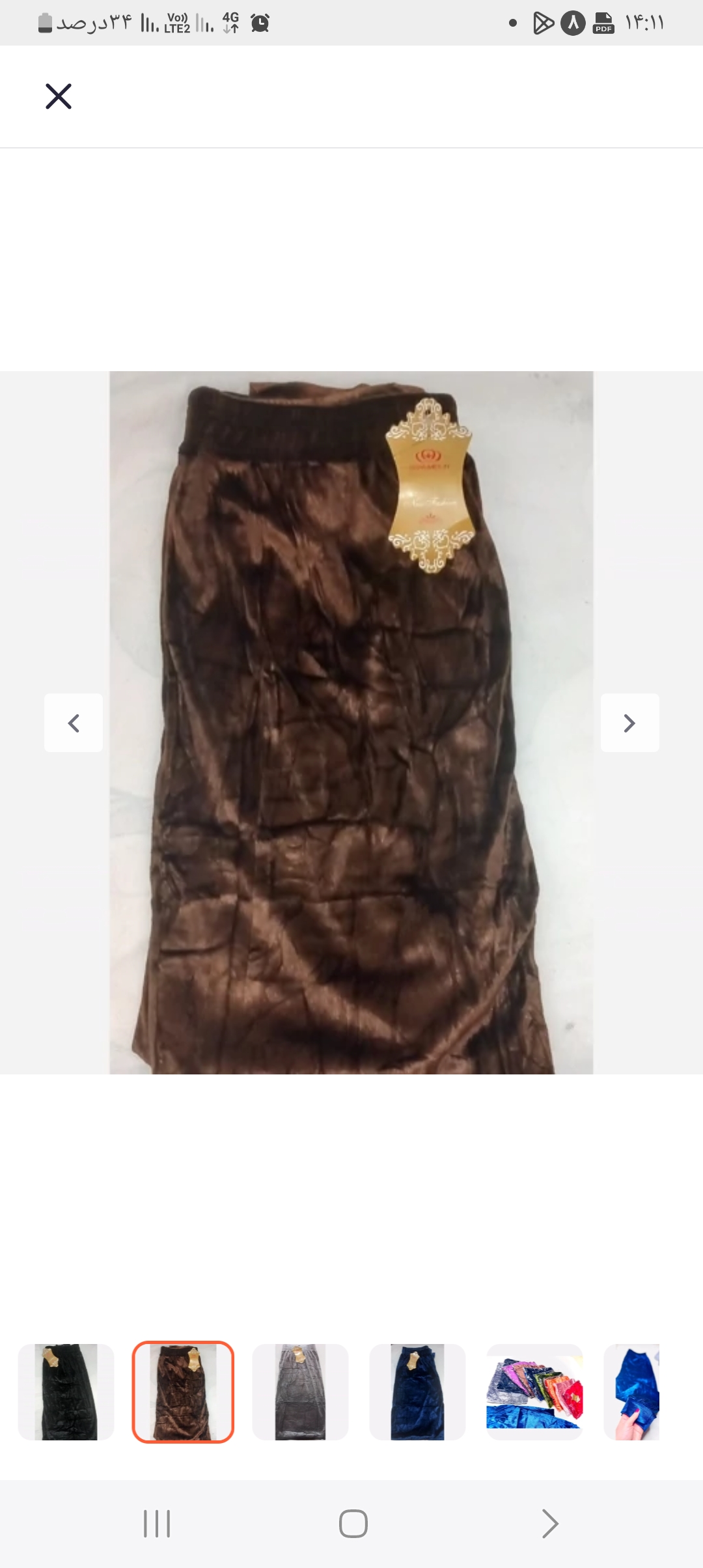Screen dimensions: 703x1568
Task: Close the image gallery viewer
Action: (59, 96)
